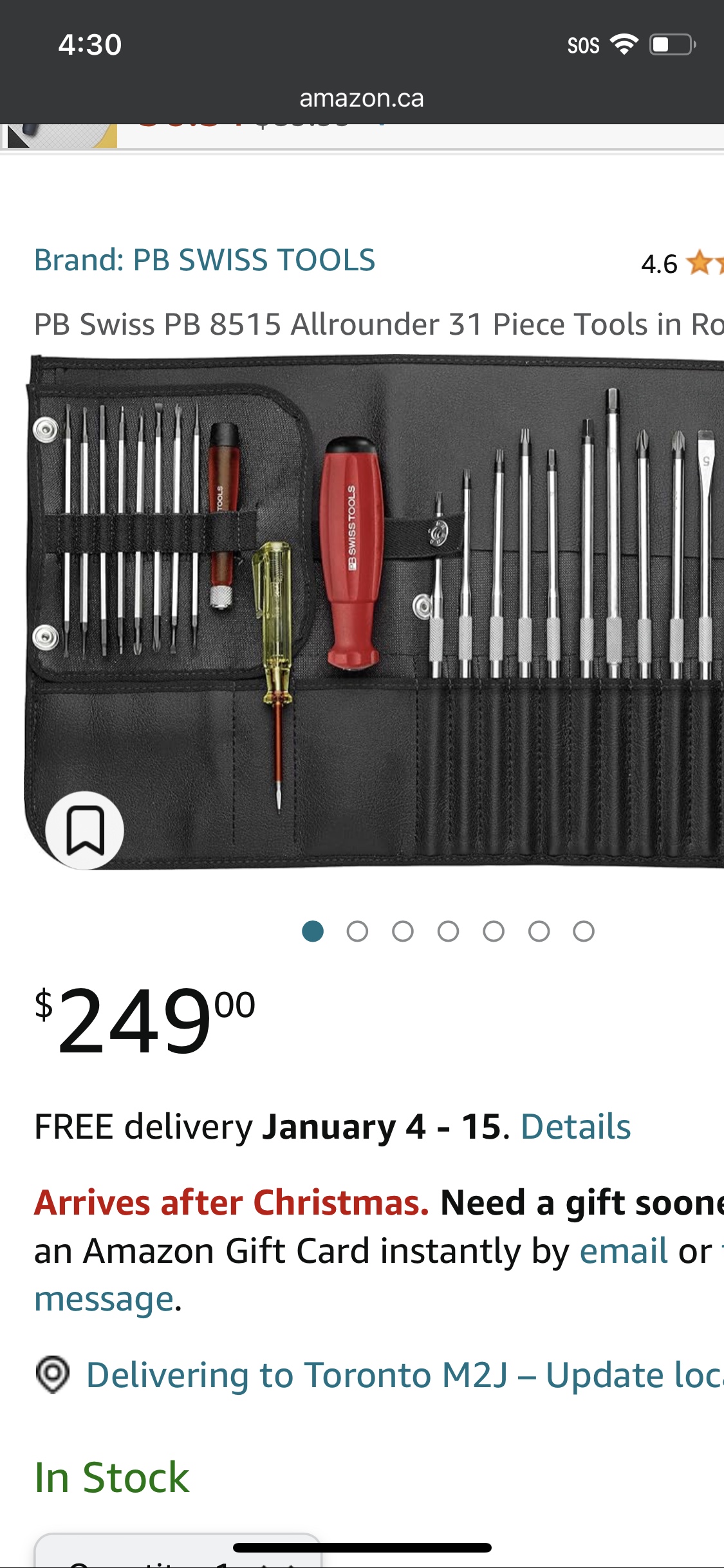
Task: Open the PB SWISS TOOLS brand link
Action: tap(205, 260)
